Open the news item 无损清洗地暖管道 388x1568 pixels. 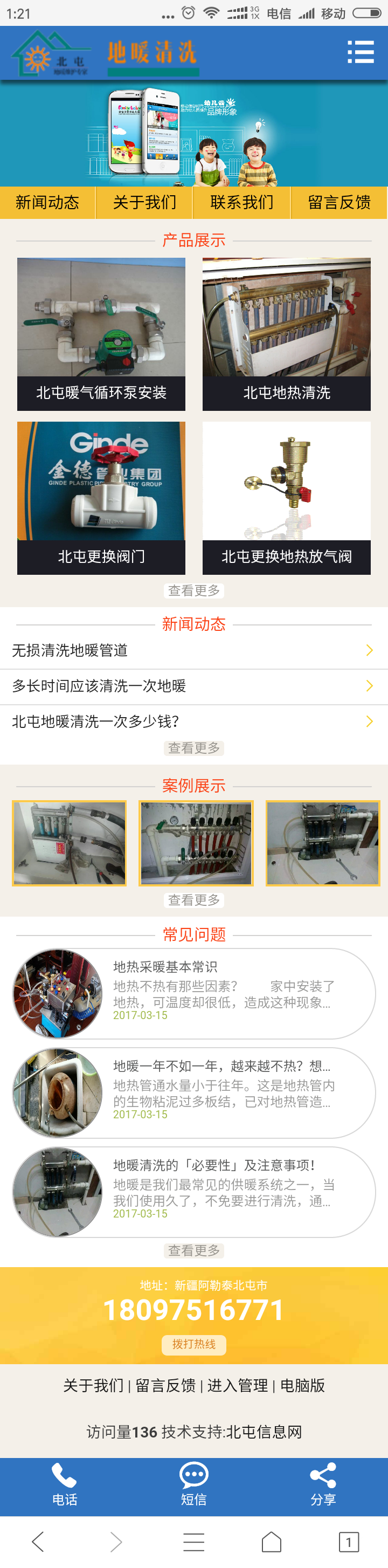point(193,651)
